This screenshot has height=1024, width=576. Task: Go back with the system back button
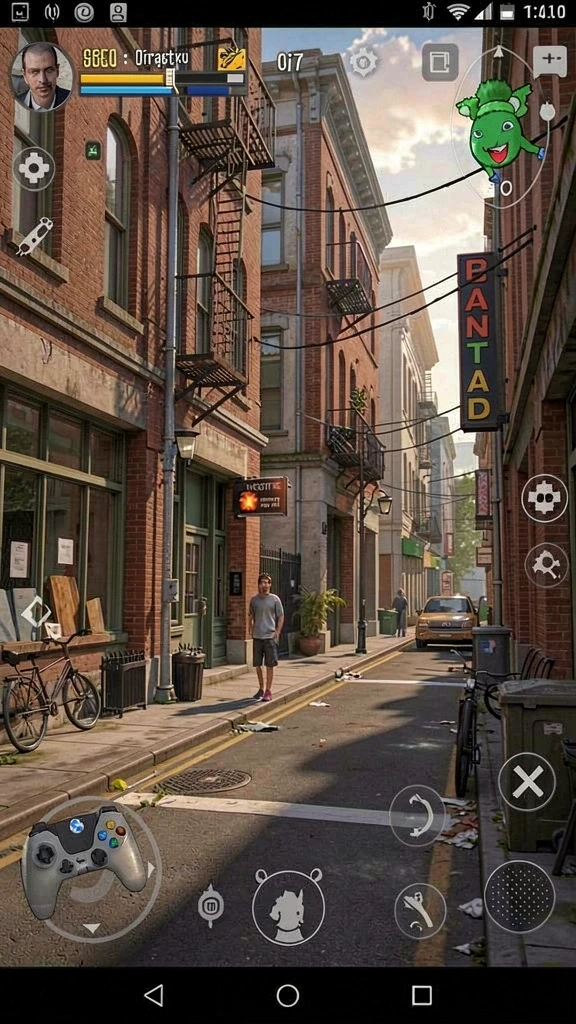(x=153, y=995)
